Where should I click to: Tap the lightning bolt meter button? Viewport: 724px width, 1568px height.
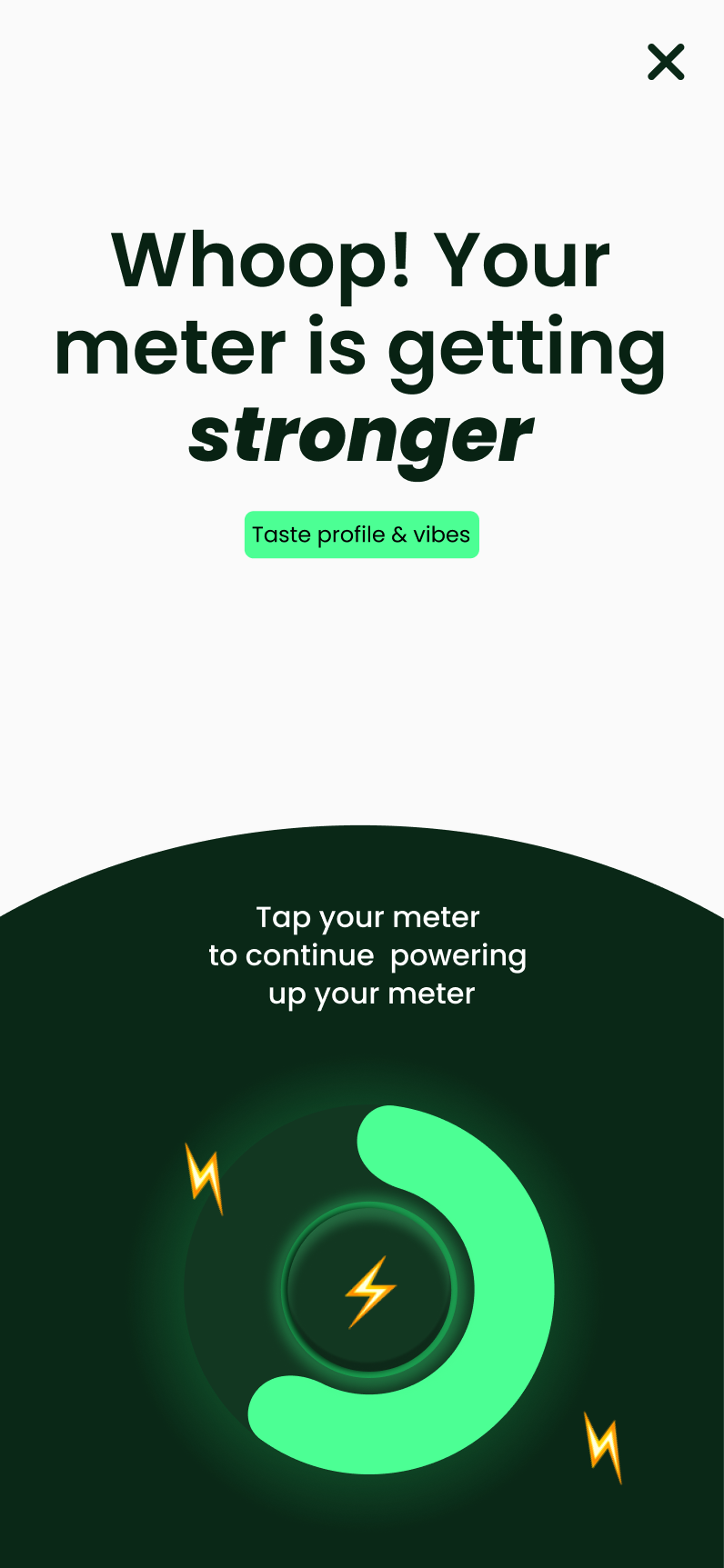click(369, 1290)
